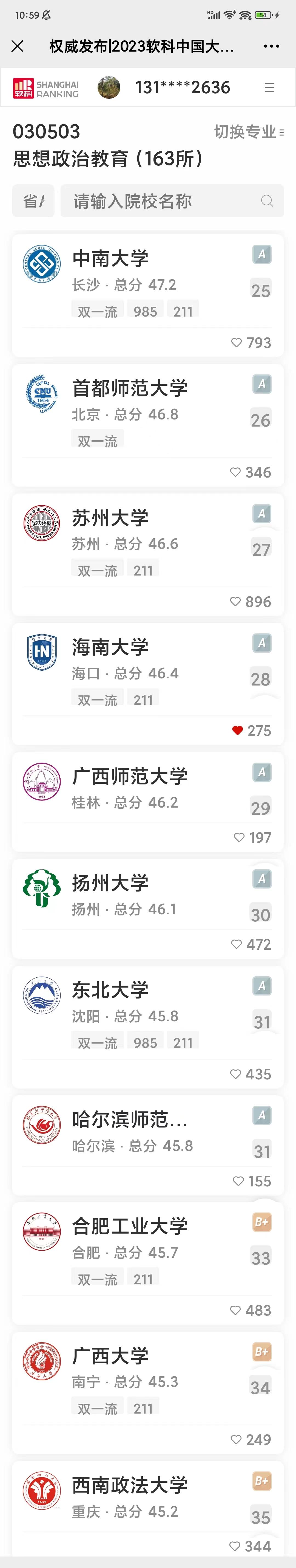
Task: Open the 合肥工业大学 card
Action: [129, 1226]
